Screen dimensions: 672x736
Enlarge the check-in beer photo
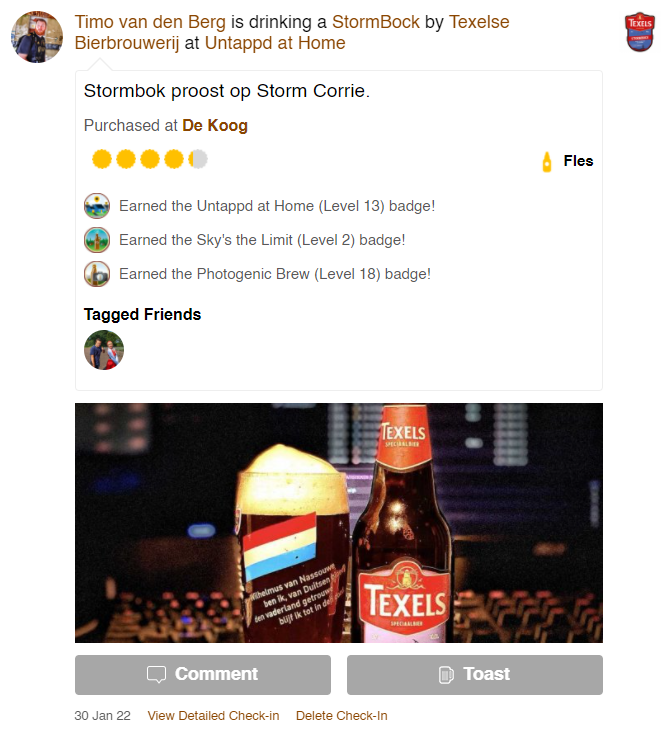coord(339,522)
